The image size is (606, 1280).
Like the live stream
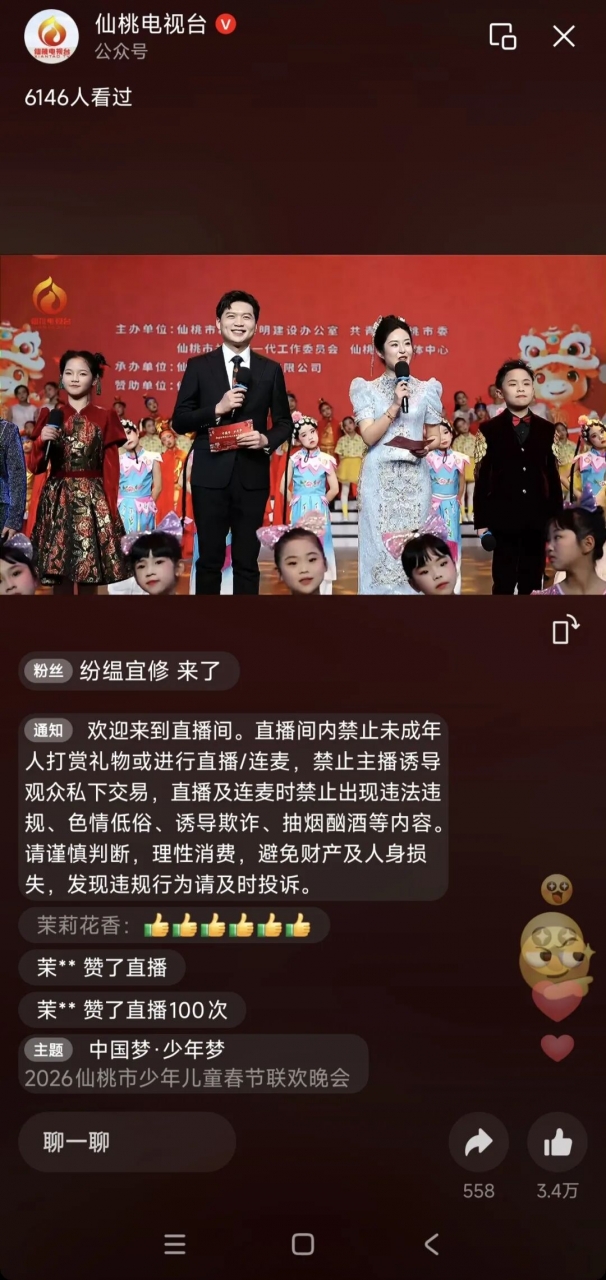click(x=557, y=1143)
